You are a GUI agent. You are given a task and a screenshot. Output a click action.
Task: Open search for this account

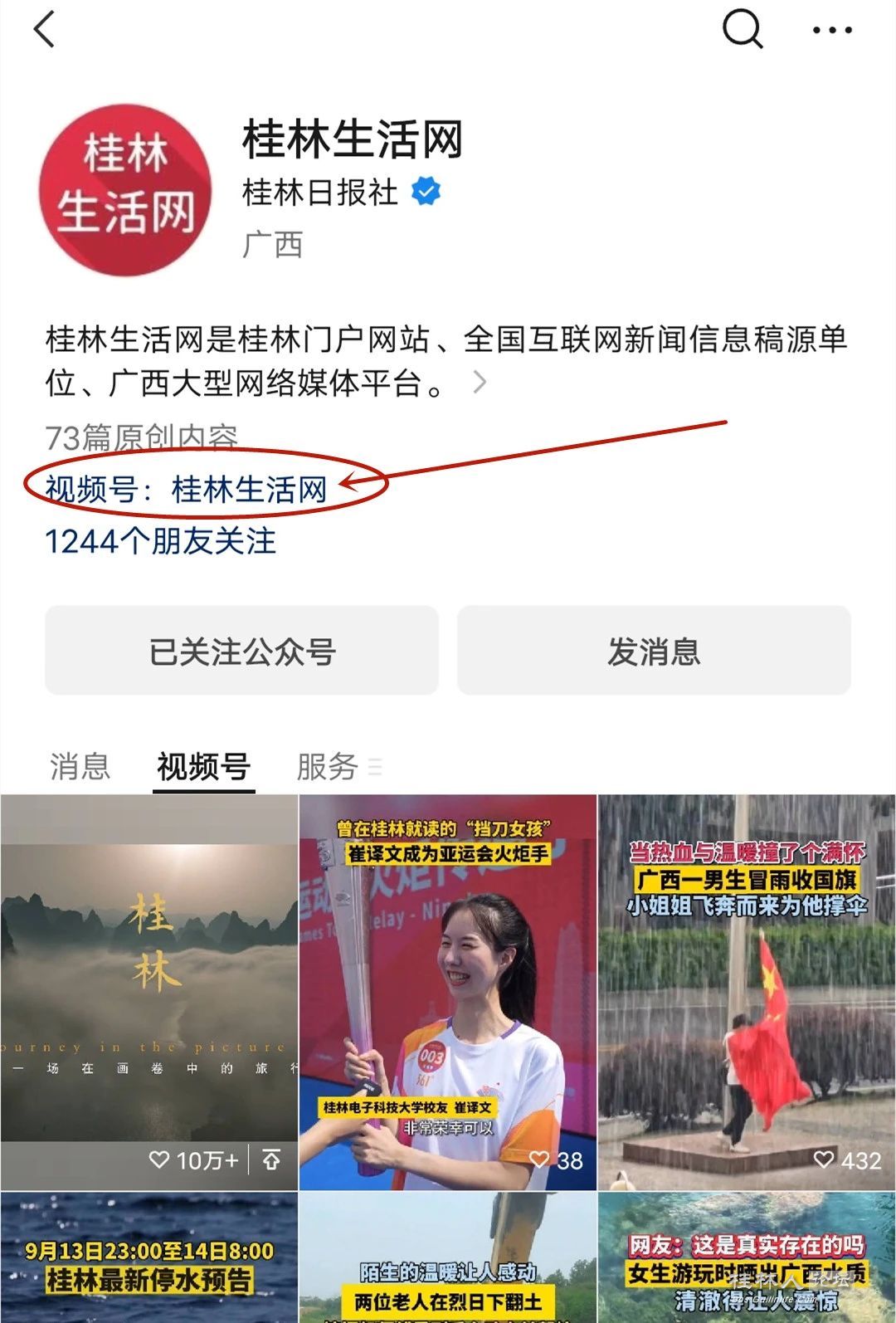coord(742,30)
